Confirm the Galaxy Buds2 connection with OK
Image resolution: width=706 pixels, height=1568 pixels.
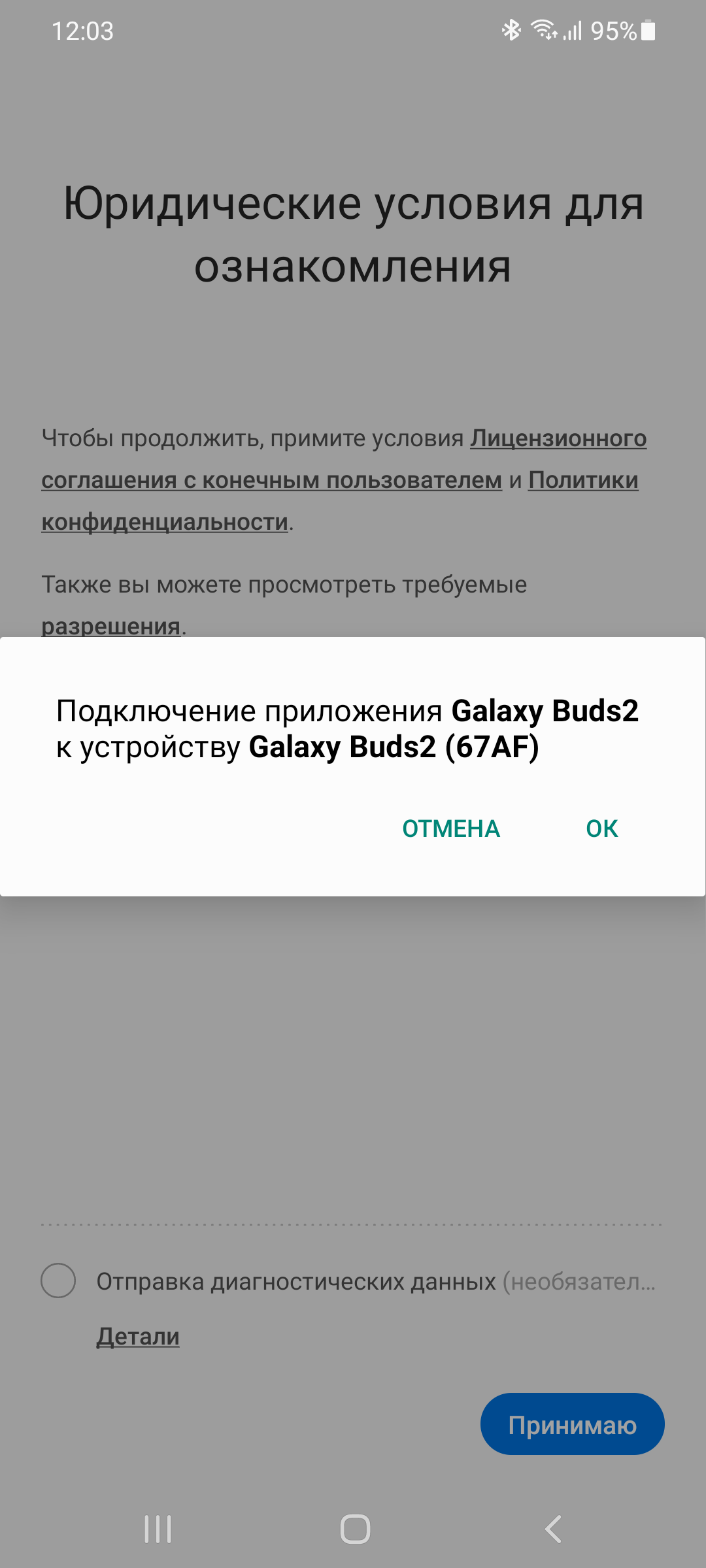pyautogui.click(x=601, y=828)
